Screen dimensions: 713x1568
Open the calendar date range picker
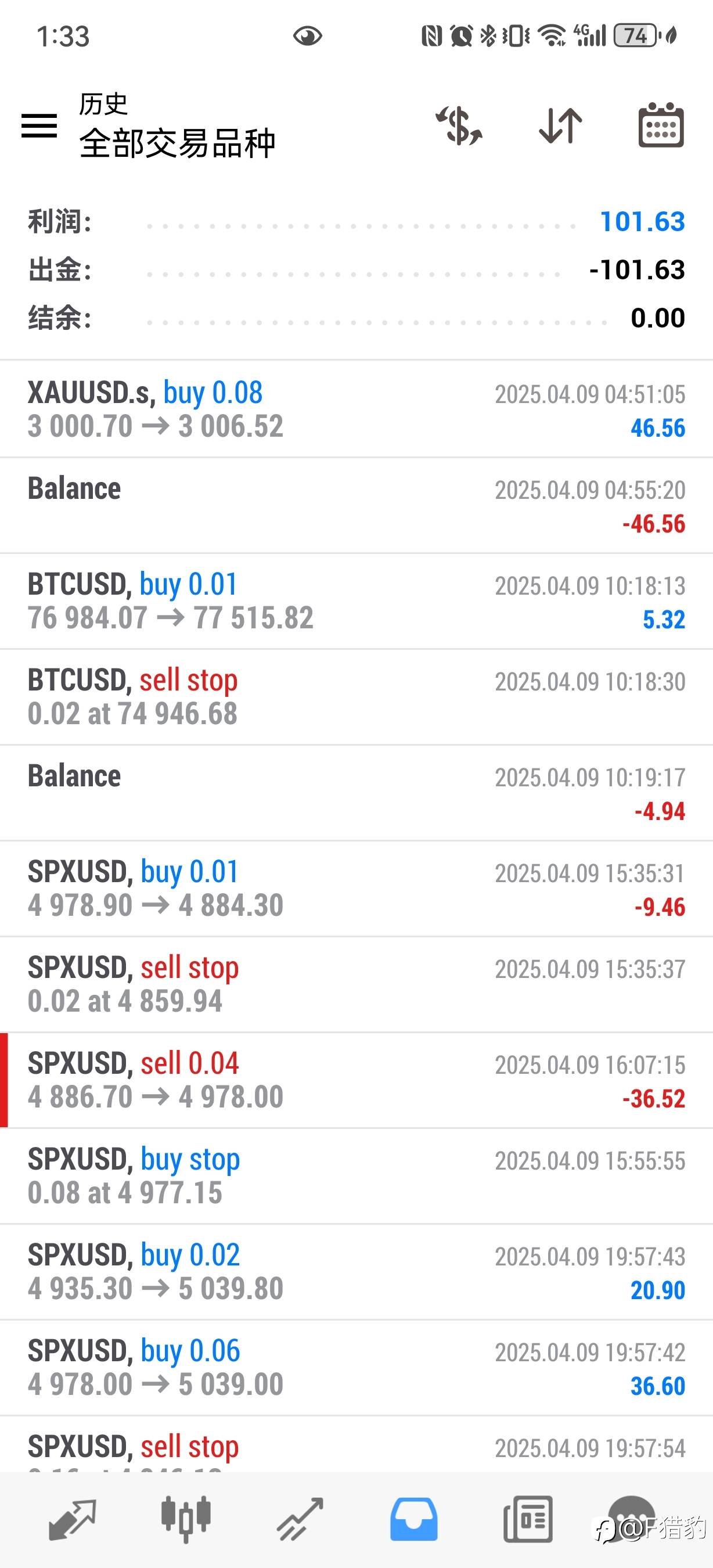661,126
